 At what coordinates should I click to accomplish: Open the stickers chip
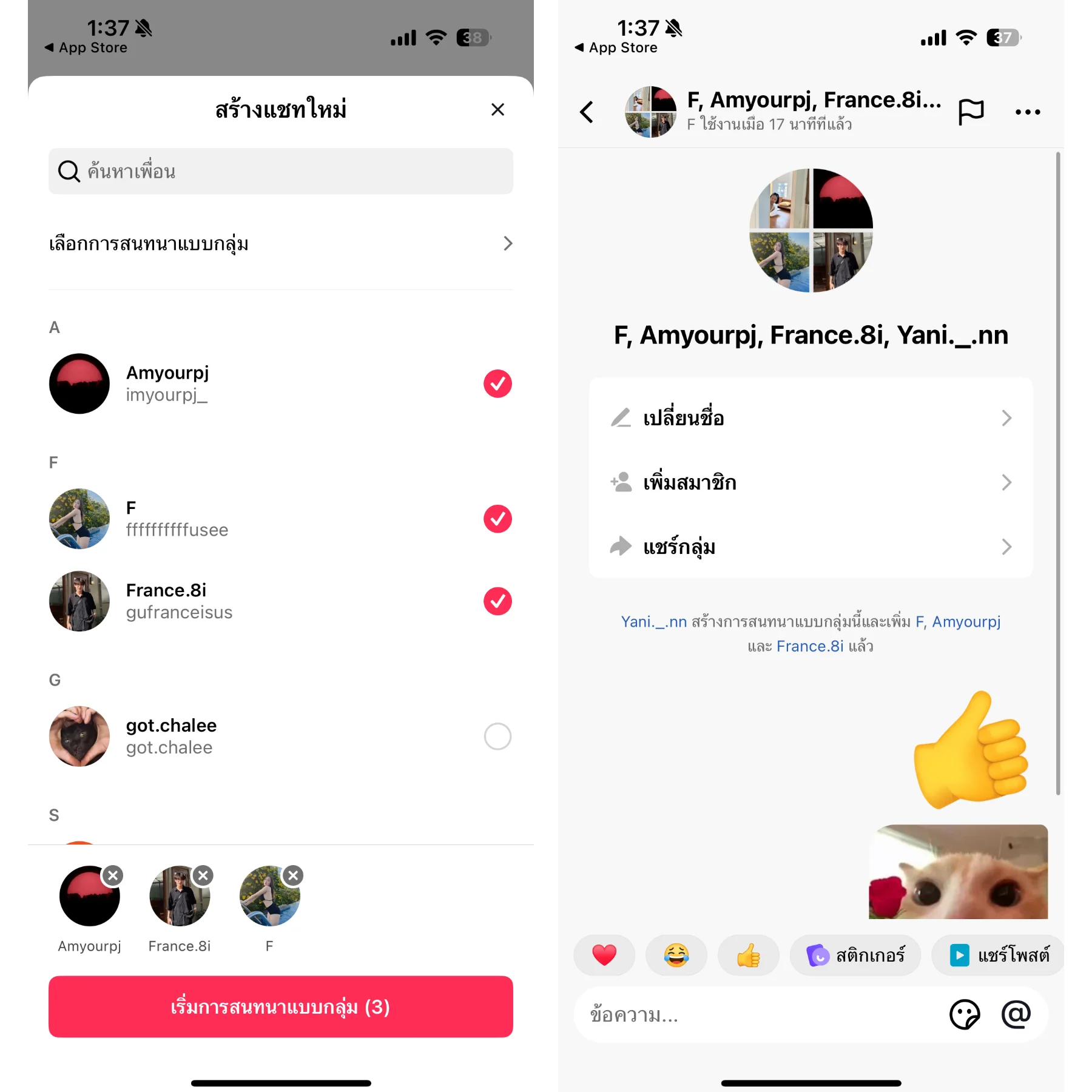coord(855,955)
